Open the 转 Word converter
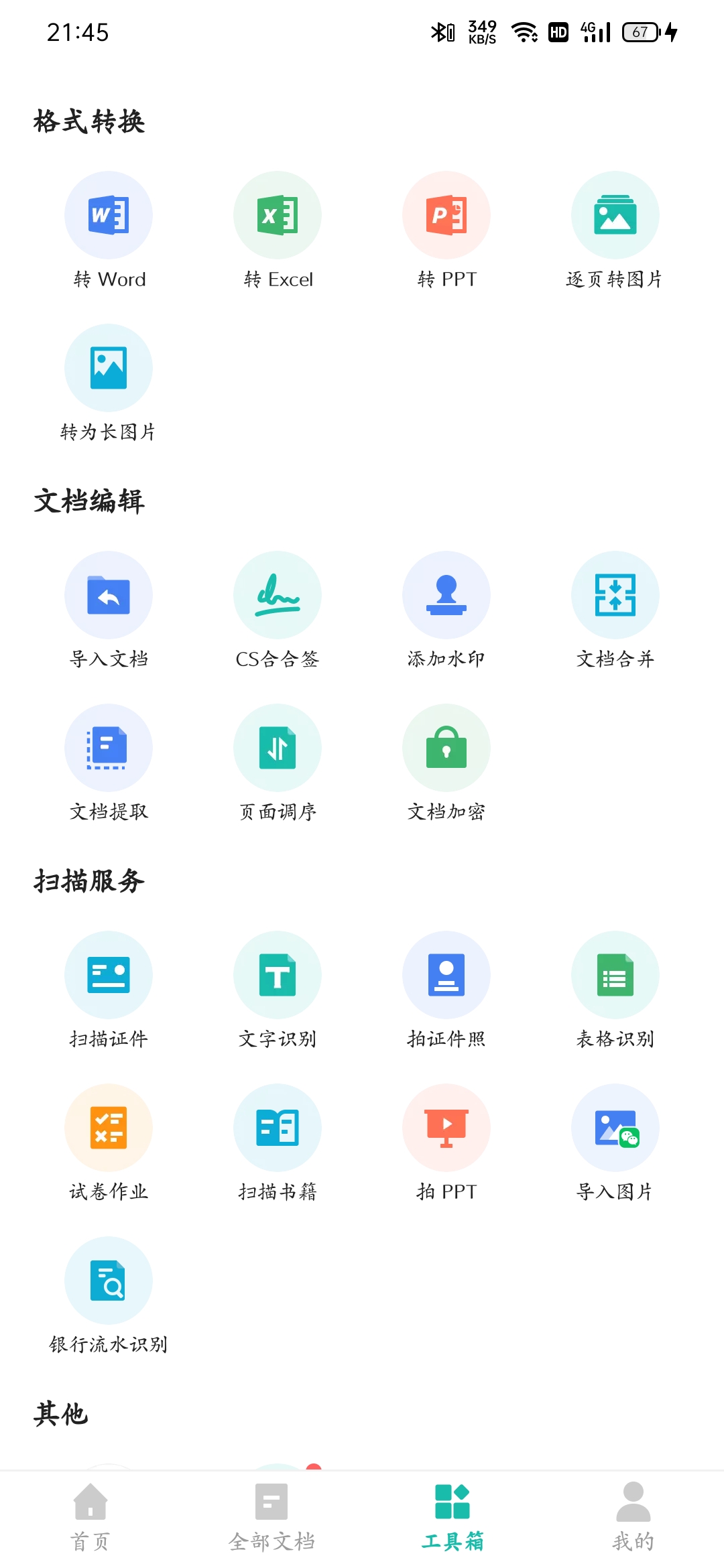 tap(109, 231)
